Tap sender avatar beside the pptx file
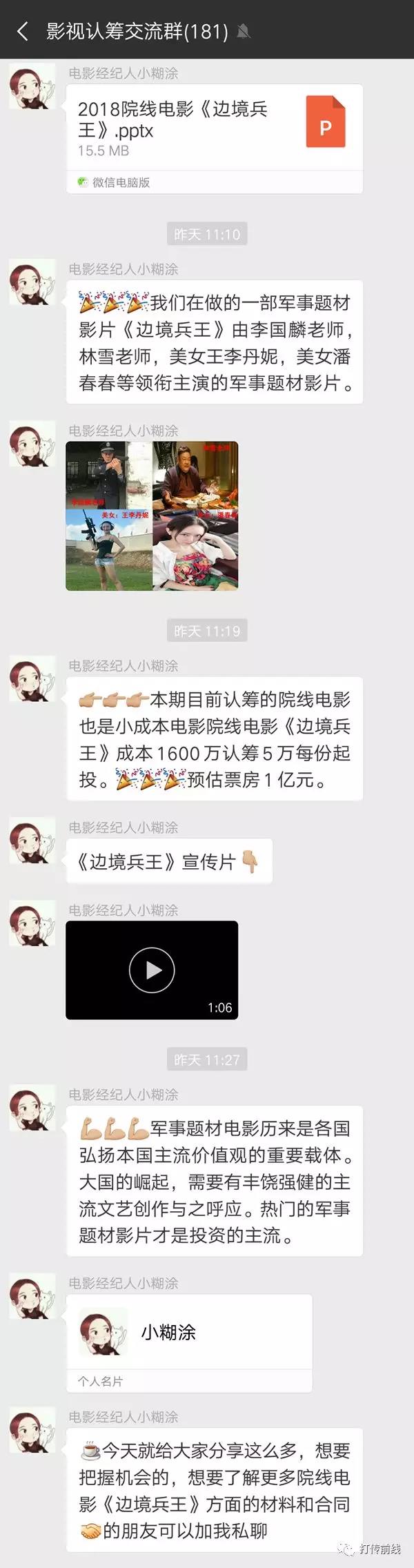The width and height of the screenshot is (414, 1568). tap(32, 87)
